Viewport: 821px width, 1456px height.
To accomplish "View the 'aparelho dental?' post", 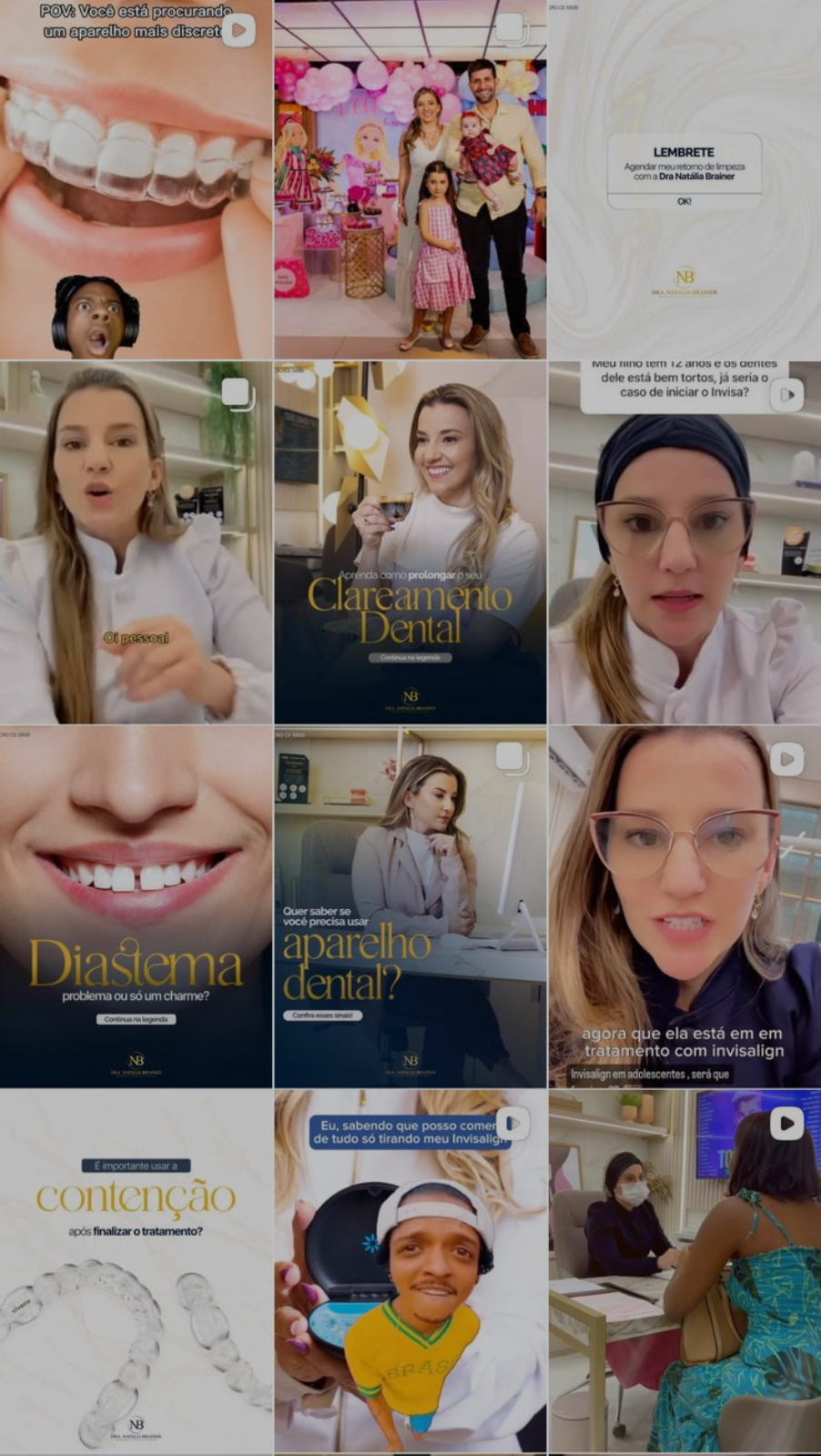I will [410, 906].
